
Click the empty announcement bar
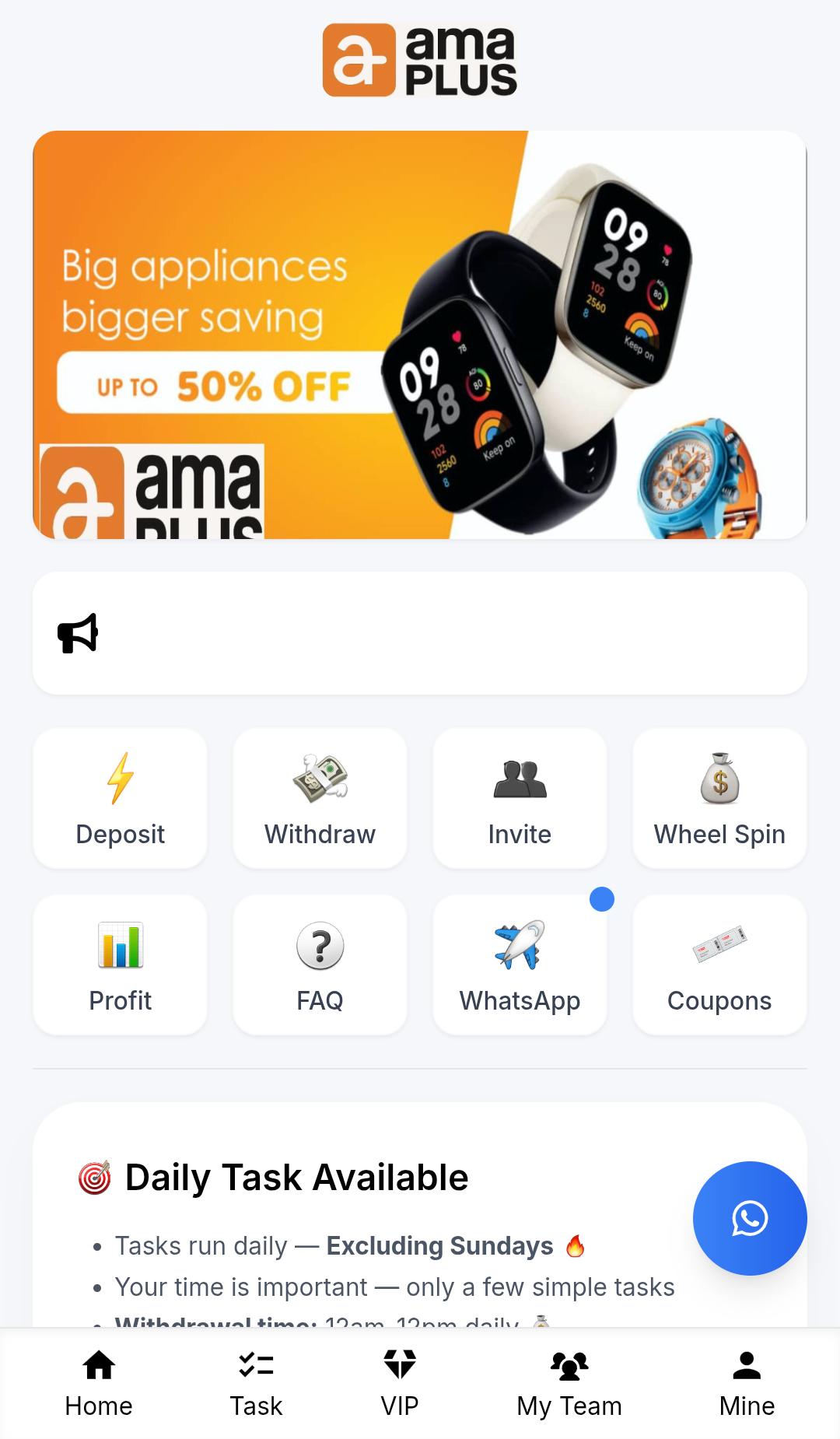point(420,632)
